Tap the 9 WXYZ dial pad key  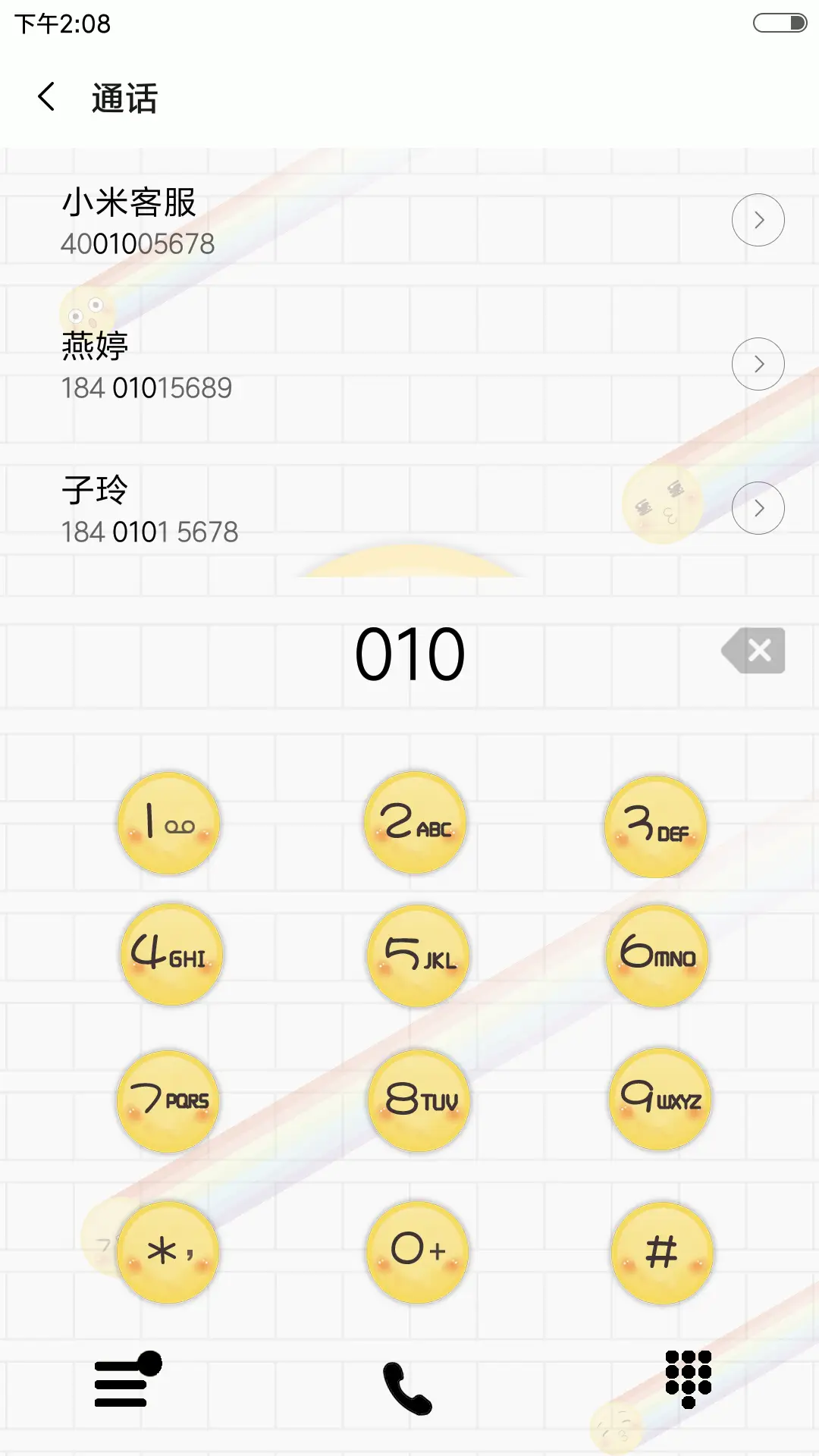pos(659,1102)
